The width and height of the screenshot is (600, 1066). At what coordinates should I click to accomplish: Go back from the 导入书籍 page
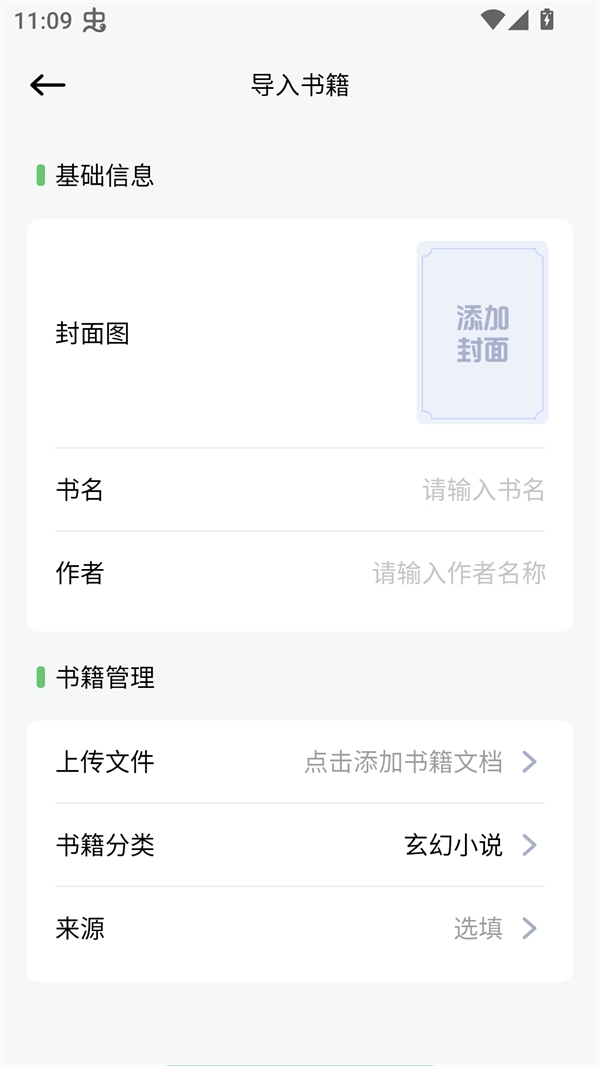tap(47, 85)
